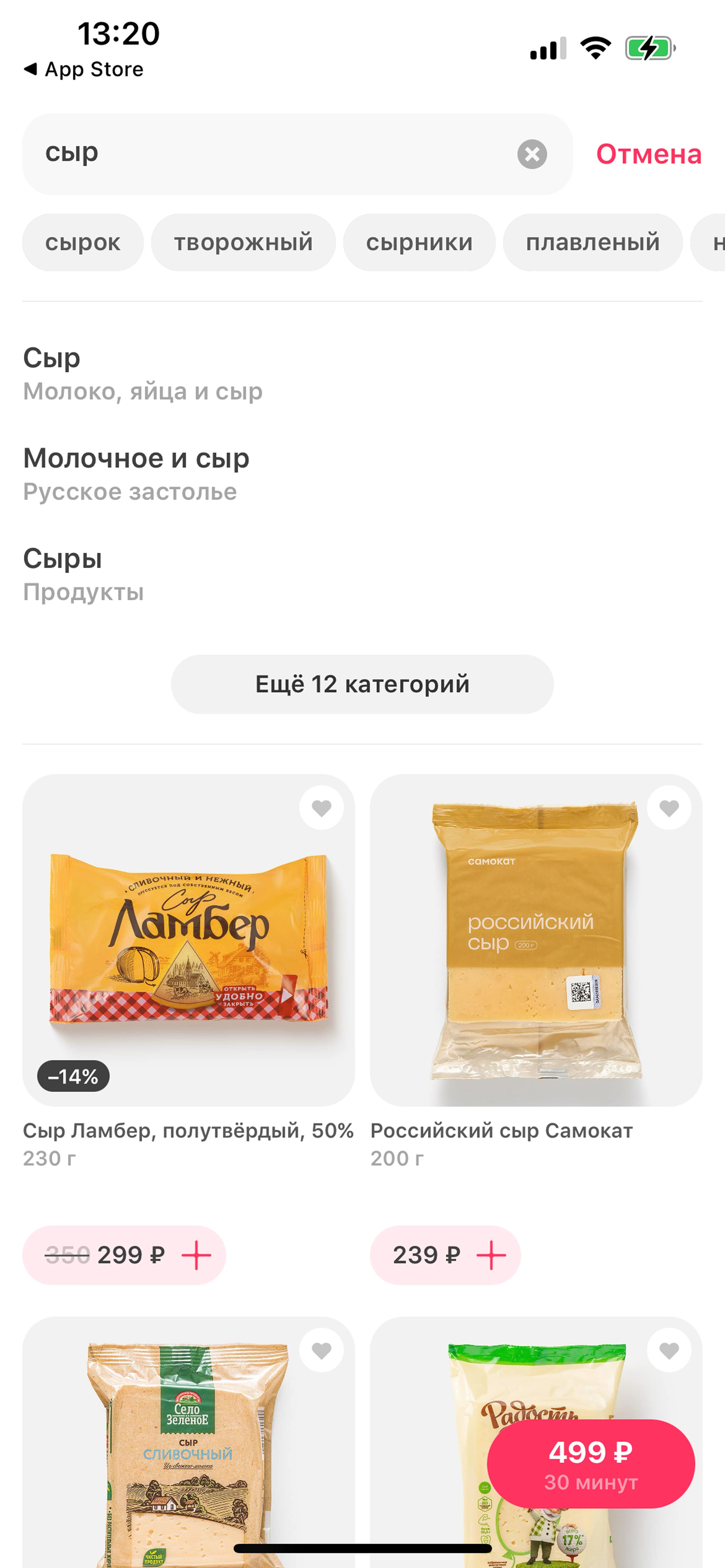
Task: Choose the плавленый suggestion chip
Action: pyautogui.click(x=592, y=242)
